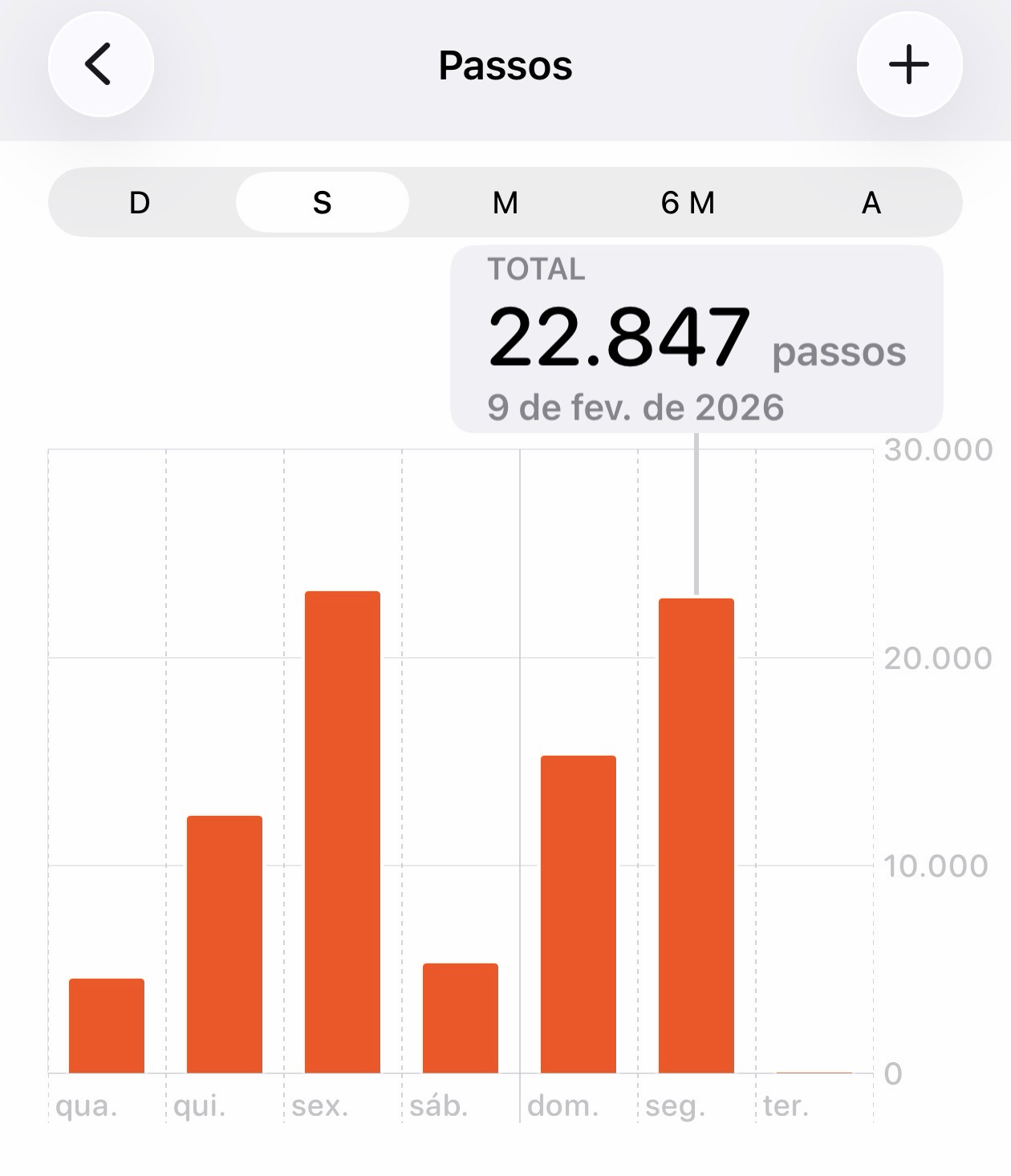Add step data with the plus button
The width and height of the screenshot is (1011, 1176).
pyautogui.click(x=909, y=65)
